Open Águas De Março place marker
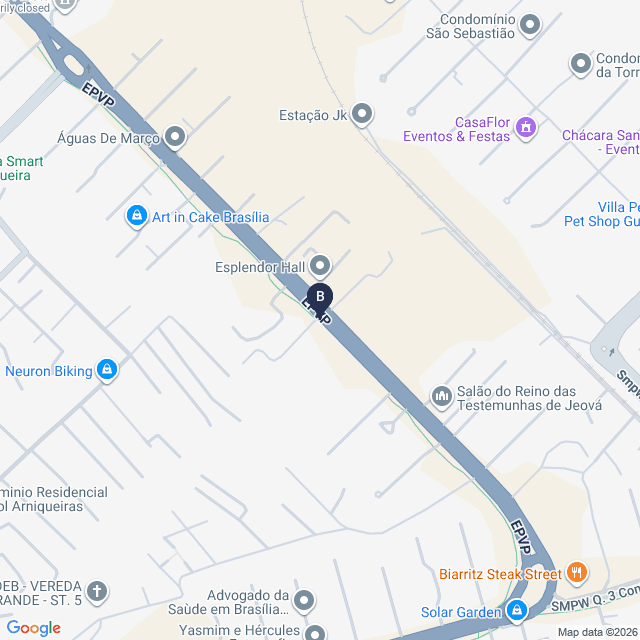The image size is (640, 640). [175, 138]
